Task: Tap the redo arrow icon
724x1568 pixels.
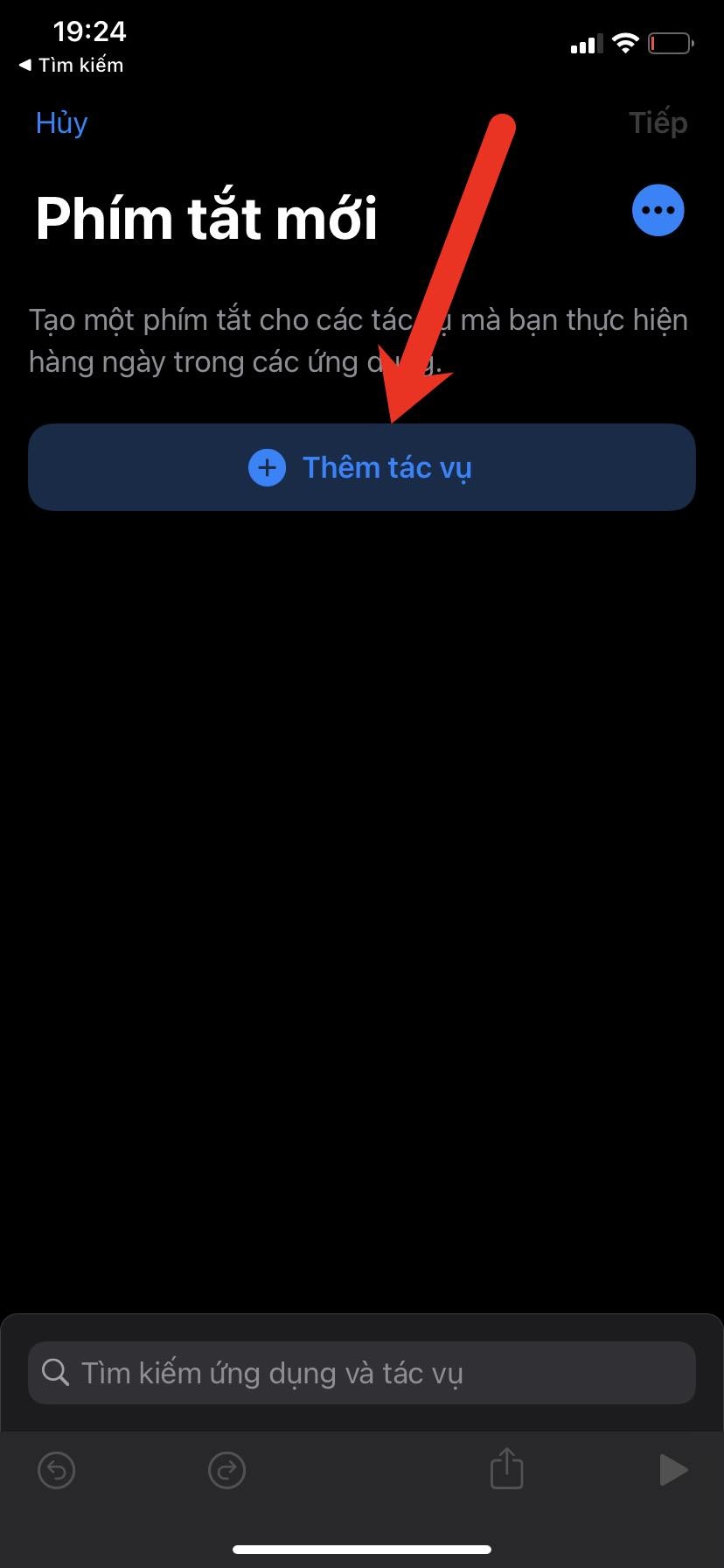Action: 226,1470
